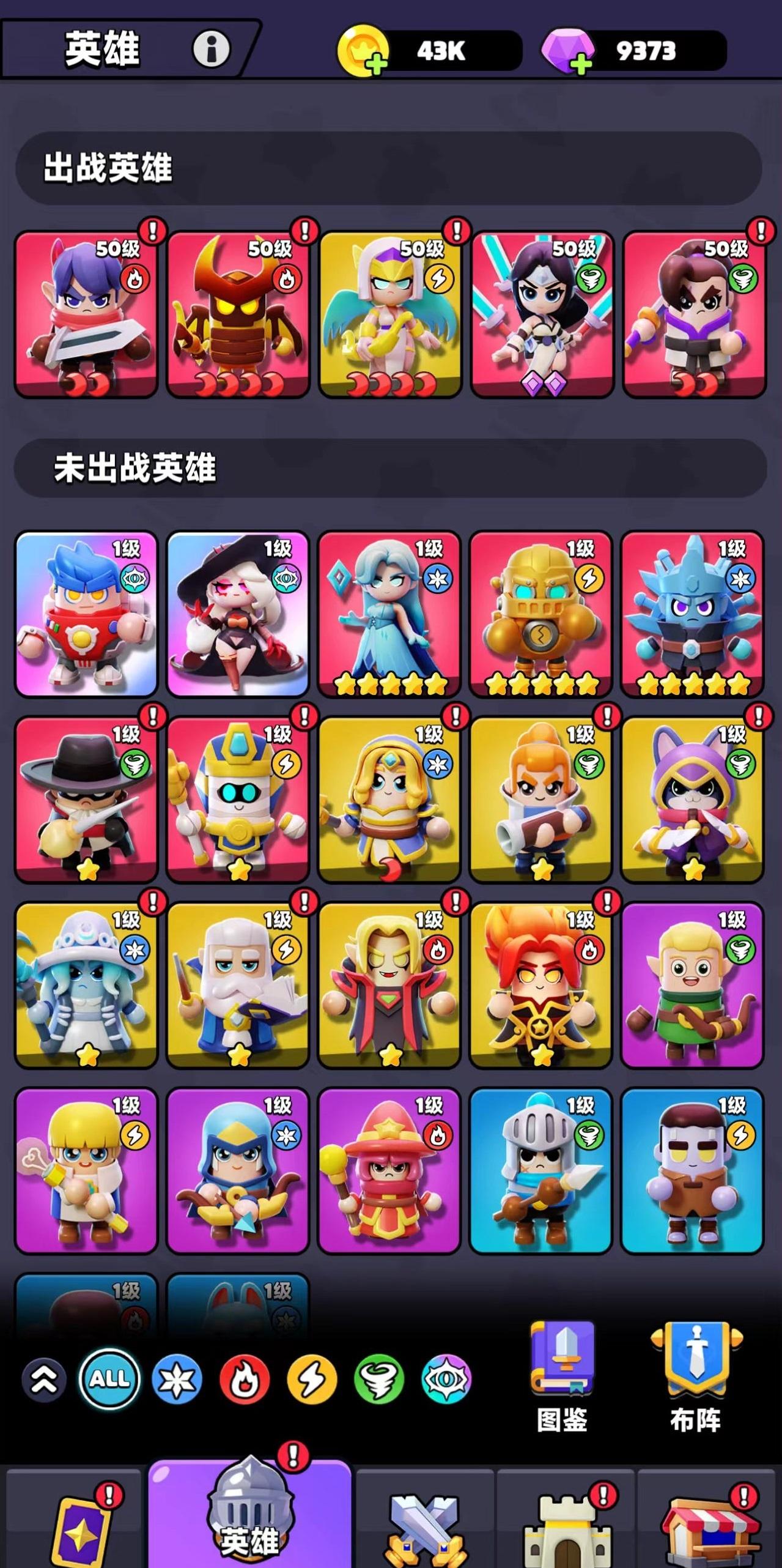Collapse the filter bar with double chevron

(x=44, y=1380)
